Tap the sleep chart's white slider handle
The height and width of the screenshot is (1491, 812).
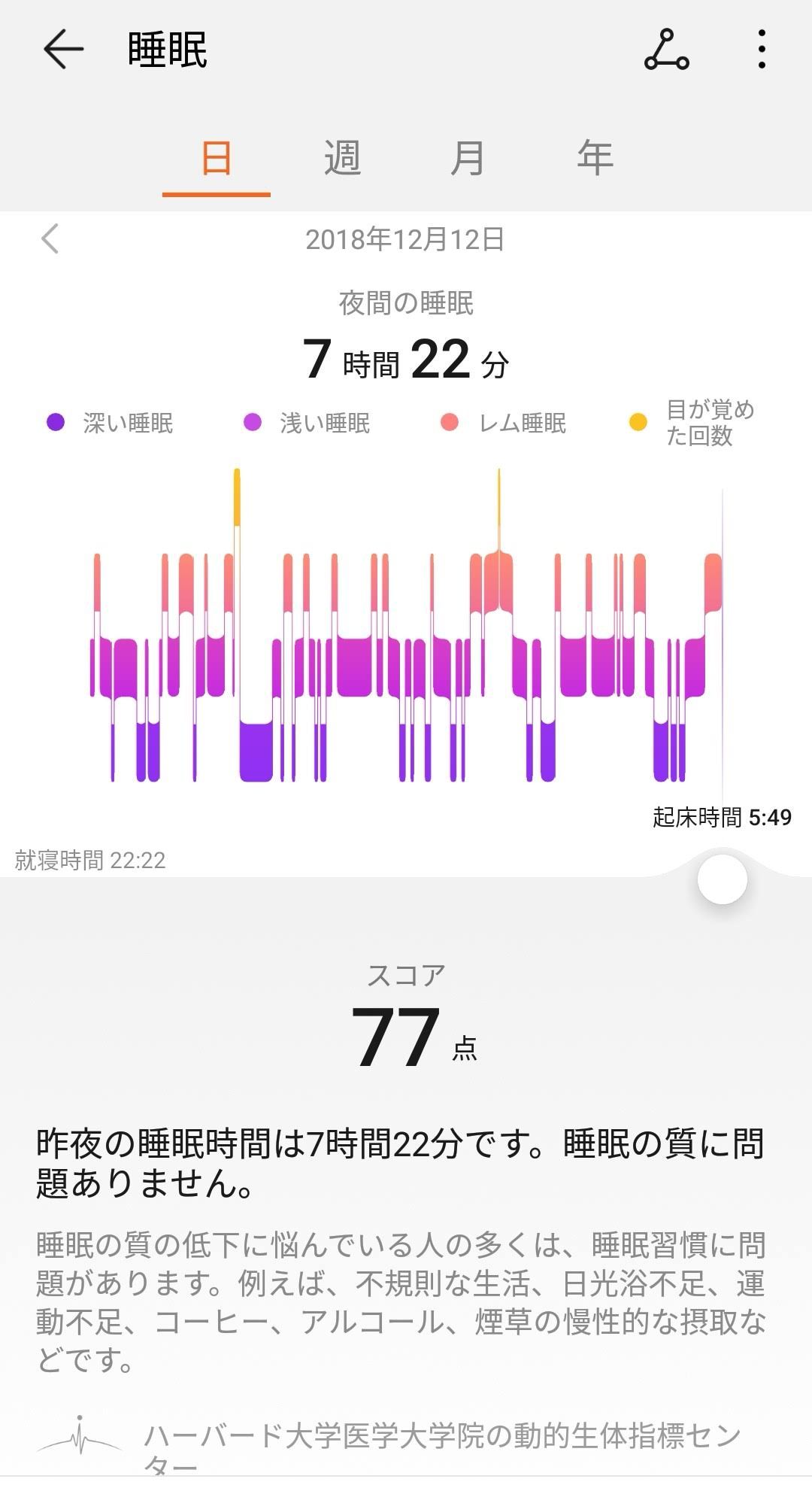(x=722, y=879)
